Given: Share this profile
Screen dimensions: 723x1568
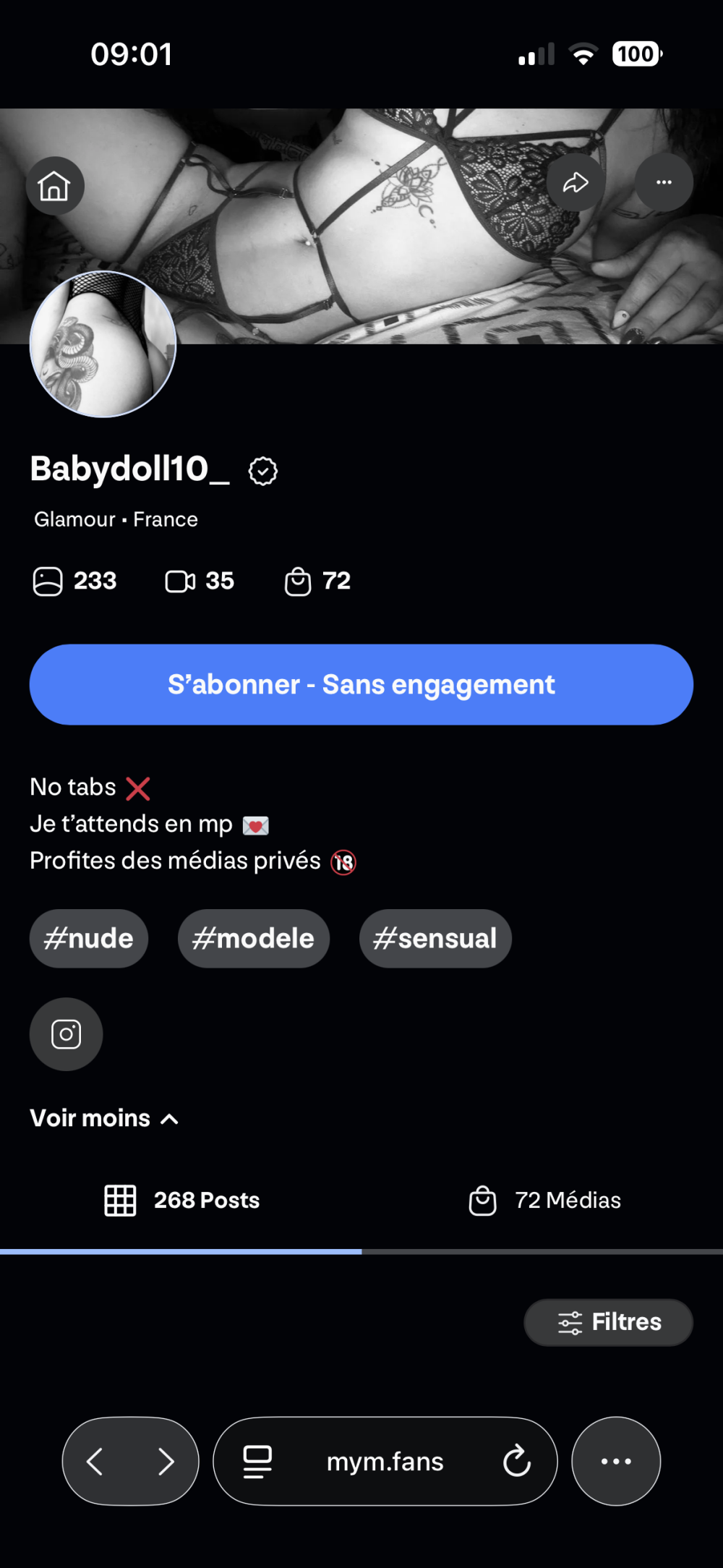Looking at the screenshot, I should pyautogui.click(x=576, y=182).
